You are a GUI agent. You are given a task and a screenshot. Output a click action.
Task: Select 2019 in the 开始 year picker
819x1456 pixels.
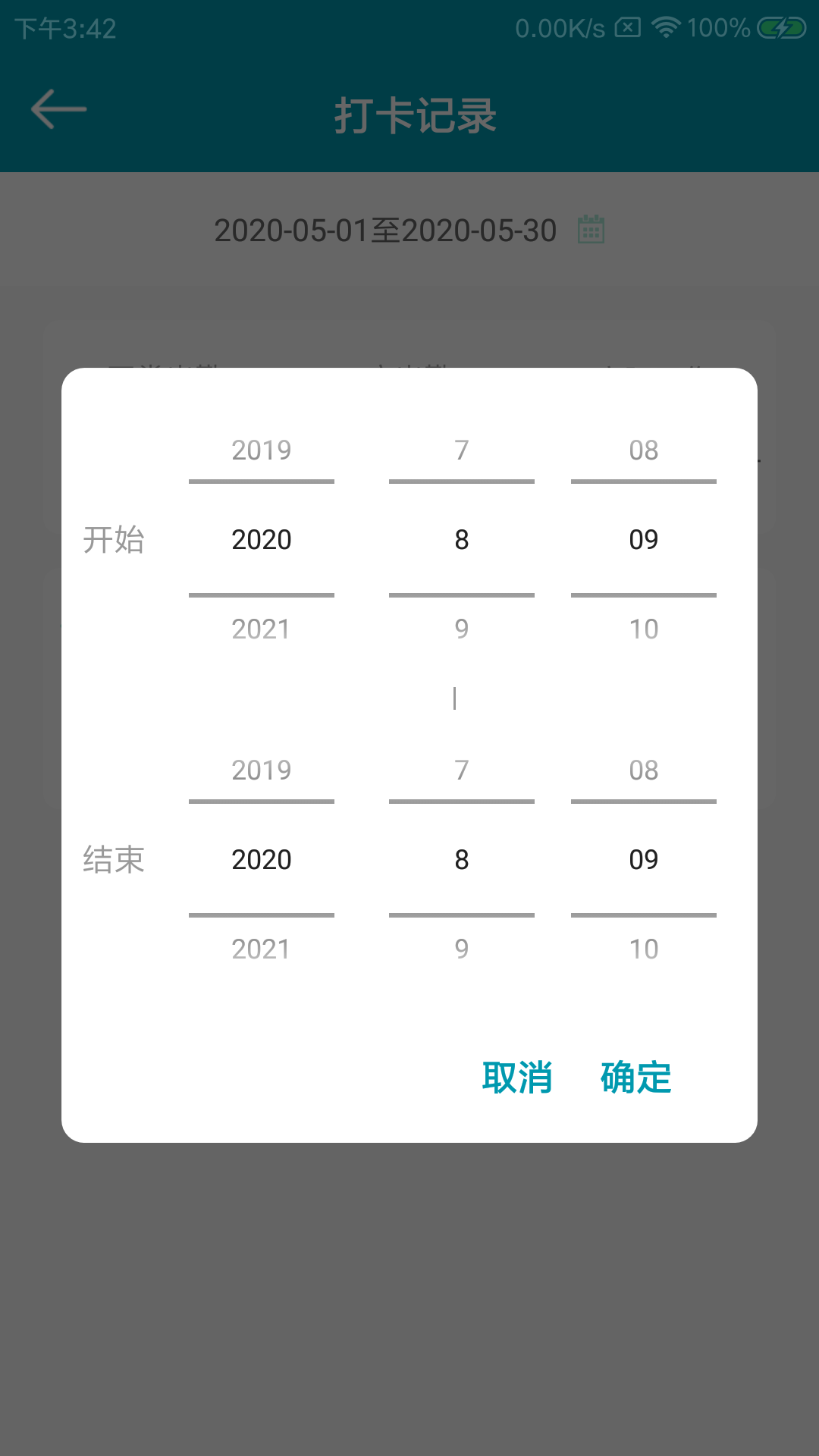click(x=262, y=450)
